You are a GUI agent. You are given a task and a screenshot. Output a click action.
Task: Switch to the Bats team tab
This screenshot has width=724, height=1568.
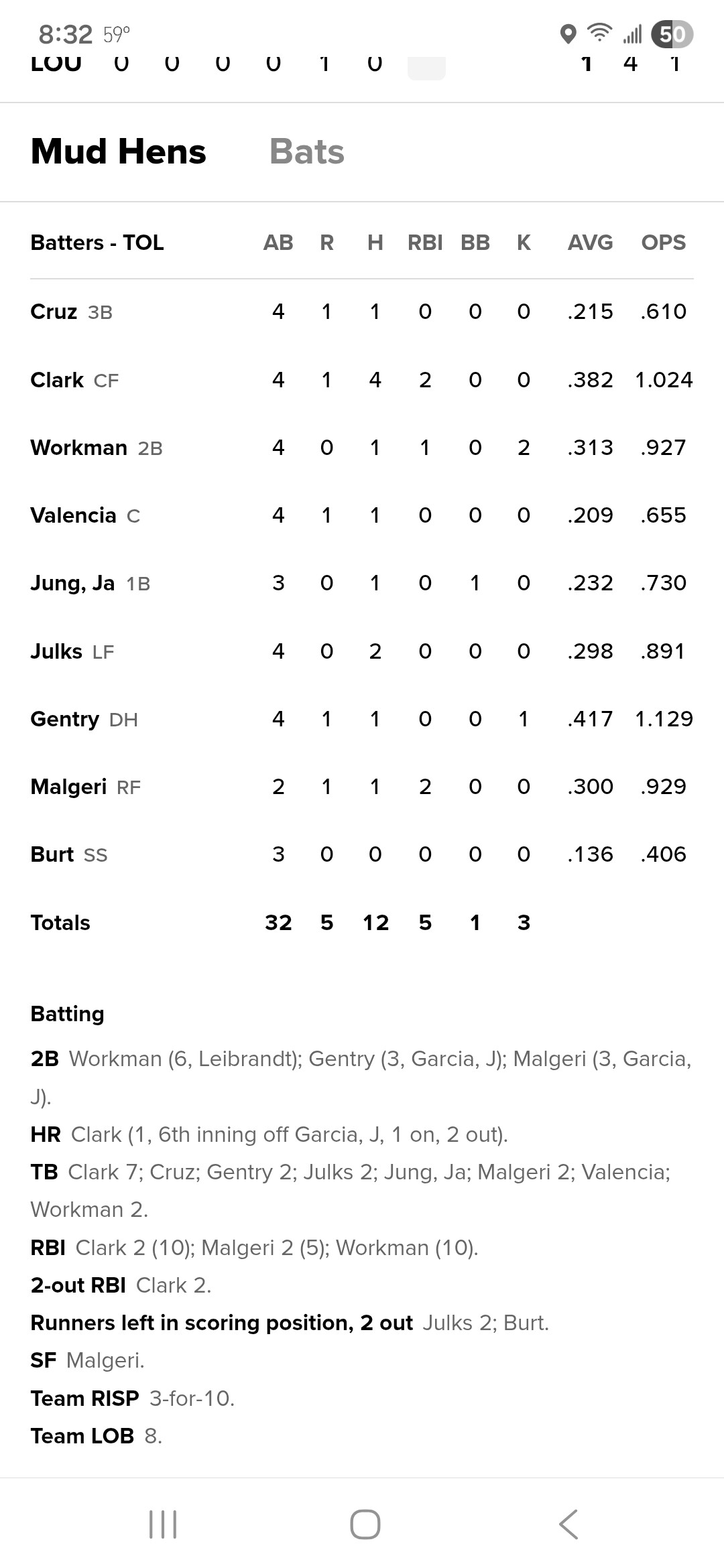tap(306, 151)
